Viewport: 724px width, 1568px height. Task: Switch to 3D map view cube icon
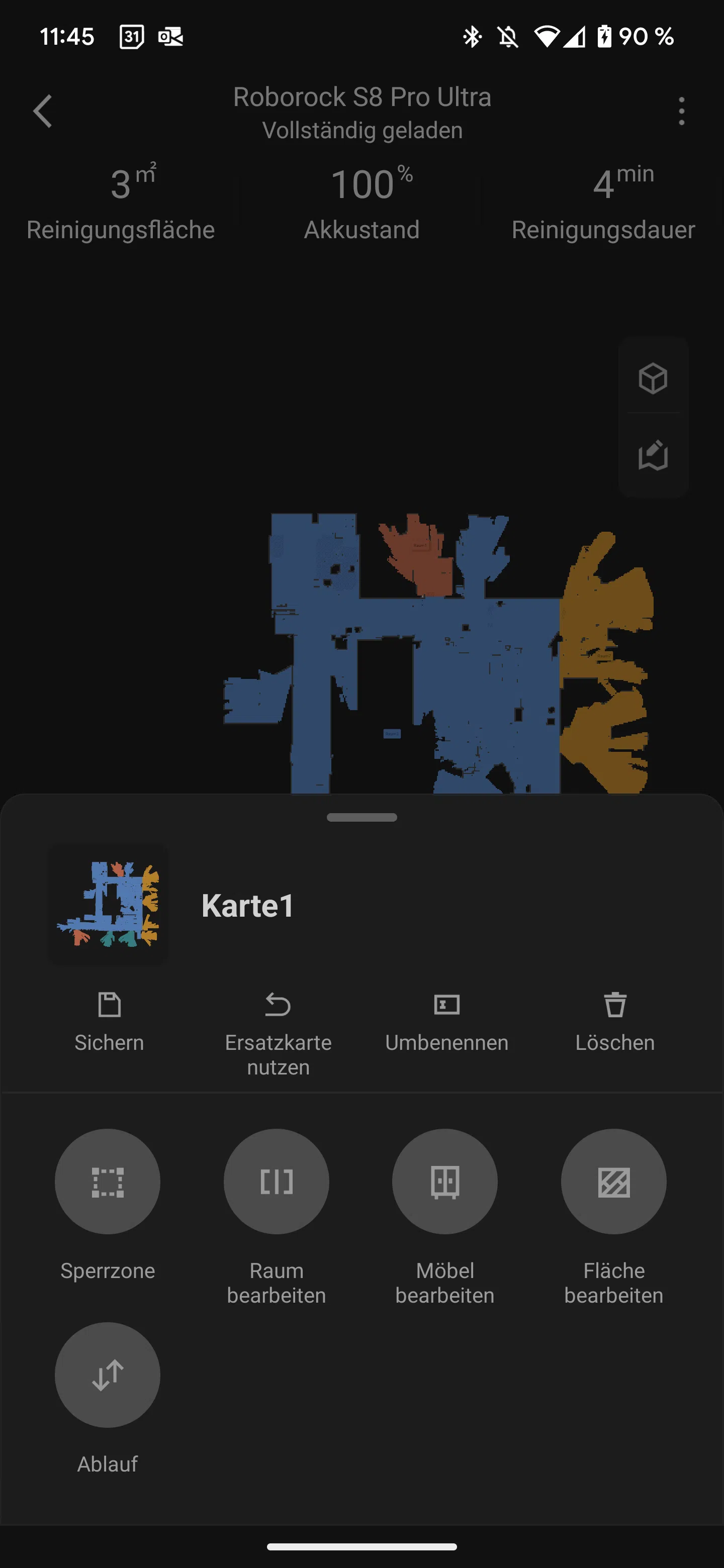(x=653, y=378)
